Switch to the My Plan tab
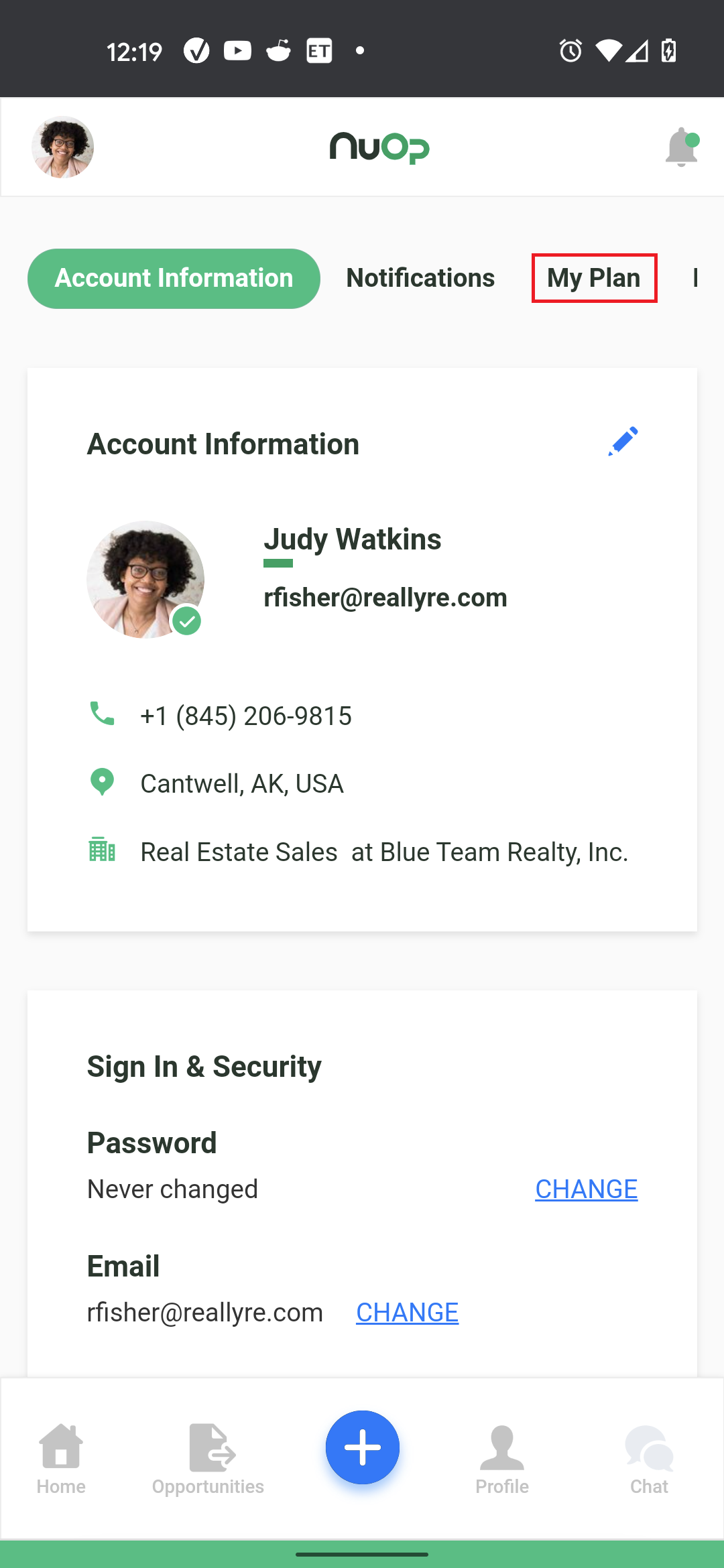This screenshot has width=724, height=1568. click(594, 278)
